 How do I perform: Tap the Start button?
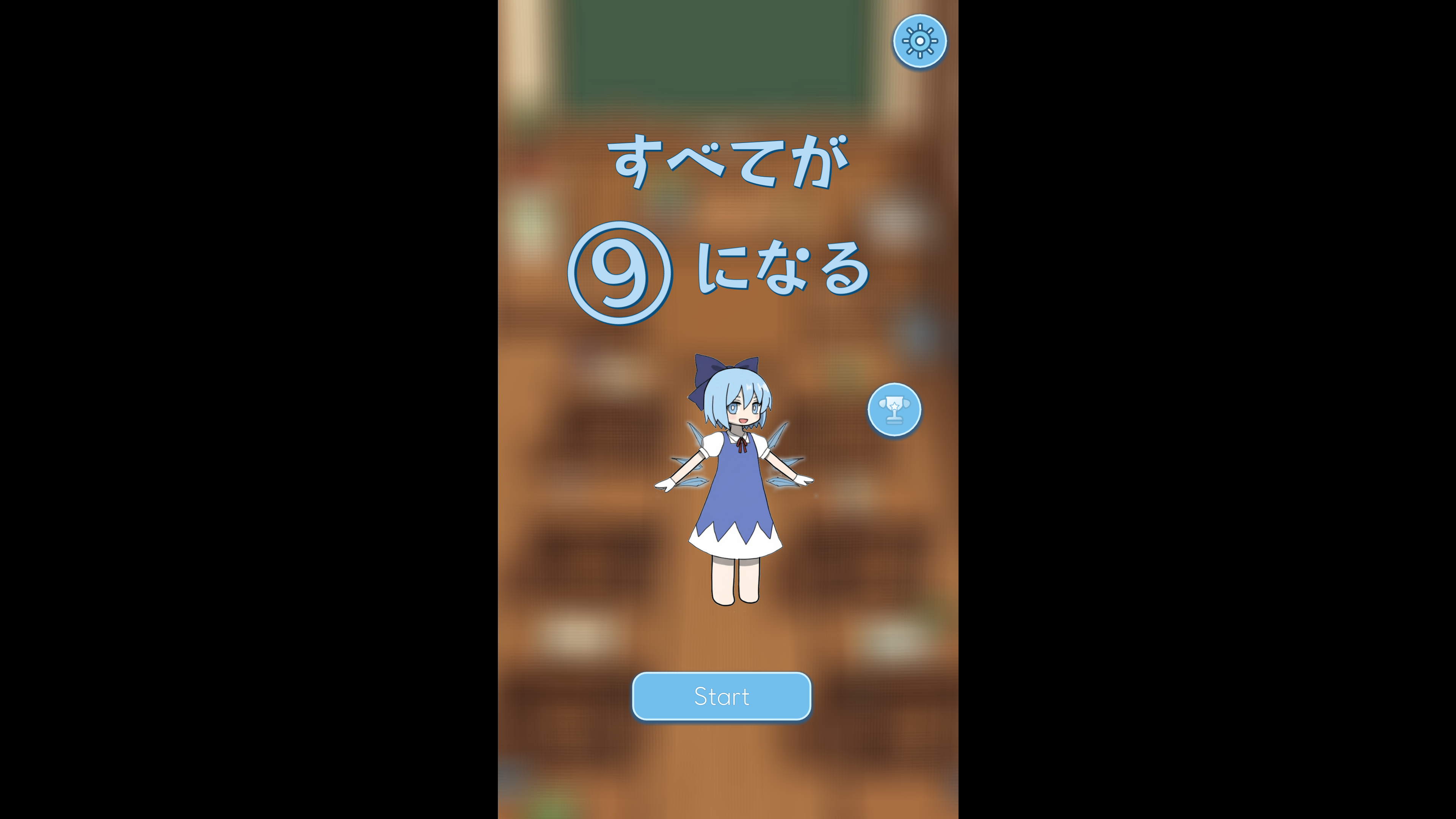coord(721,696)
